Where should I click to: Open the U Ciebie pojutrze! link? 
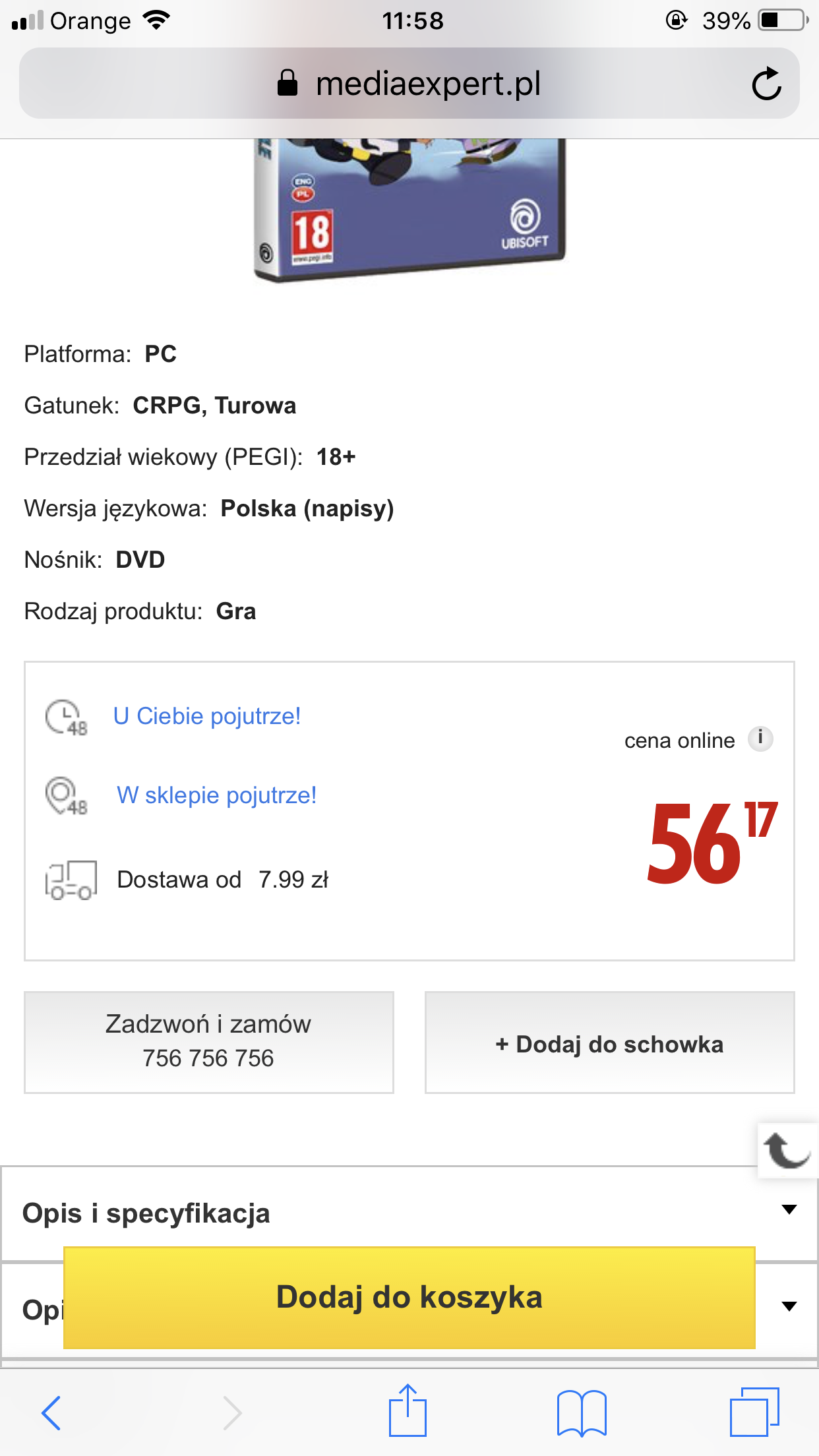pos(207,716)
